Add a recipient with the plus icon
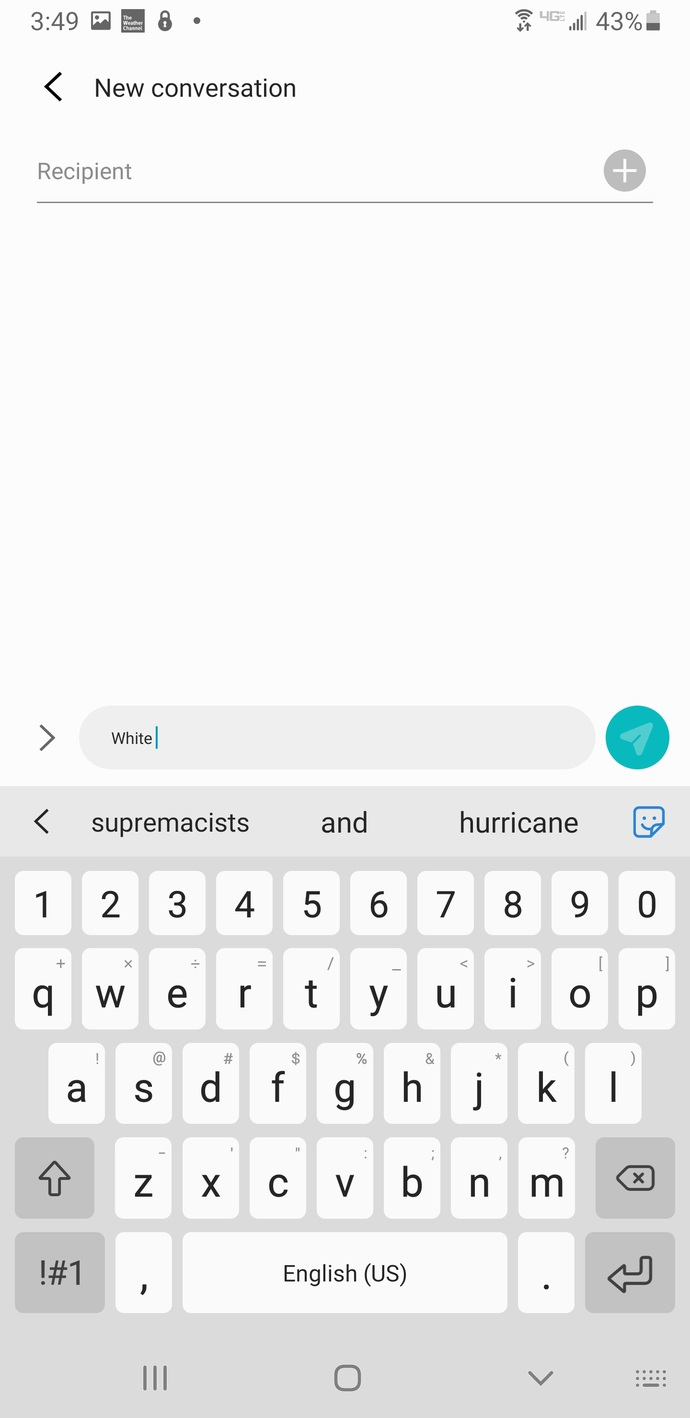The width and height of the screenshot is (690, 1418). (624, 171)
